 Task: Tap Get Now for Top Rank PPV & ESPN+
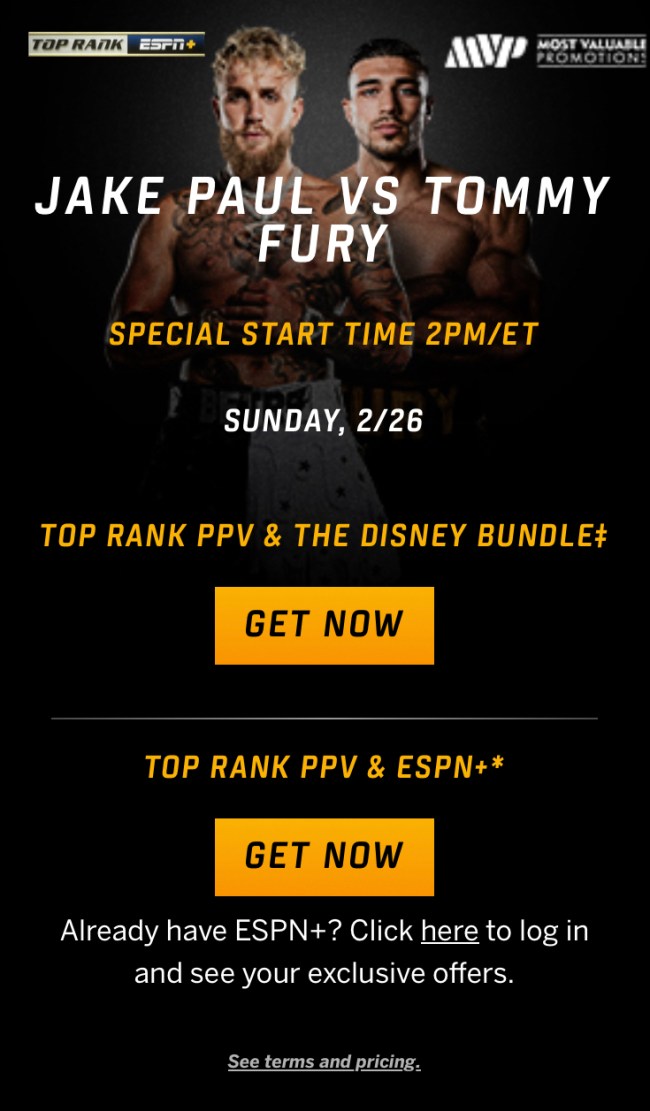(x=324, y=856)
